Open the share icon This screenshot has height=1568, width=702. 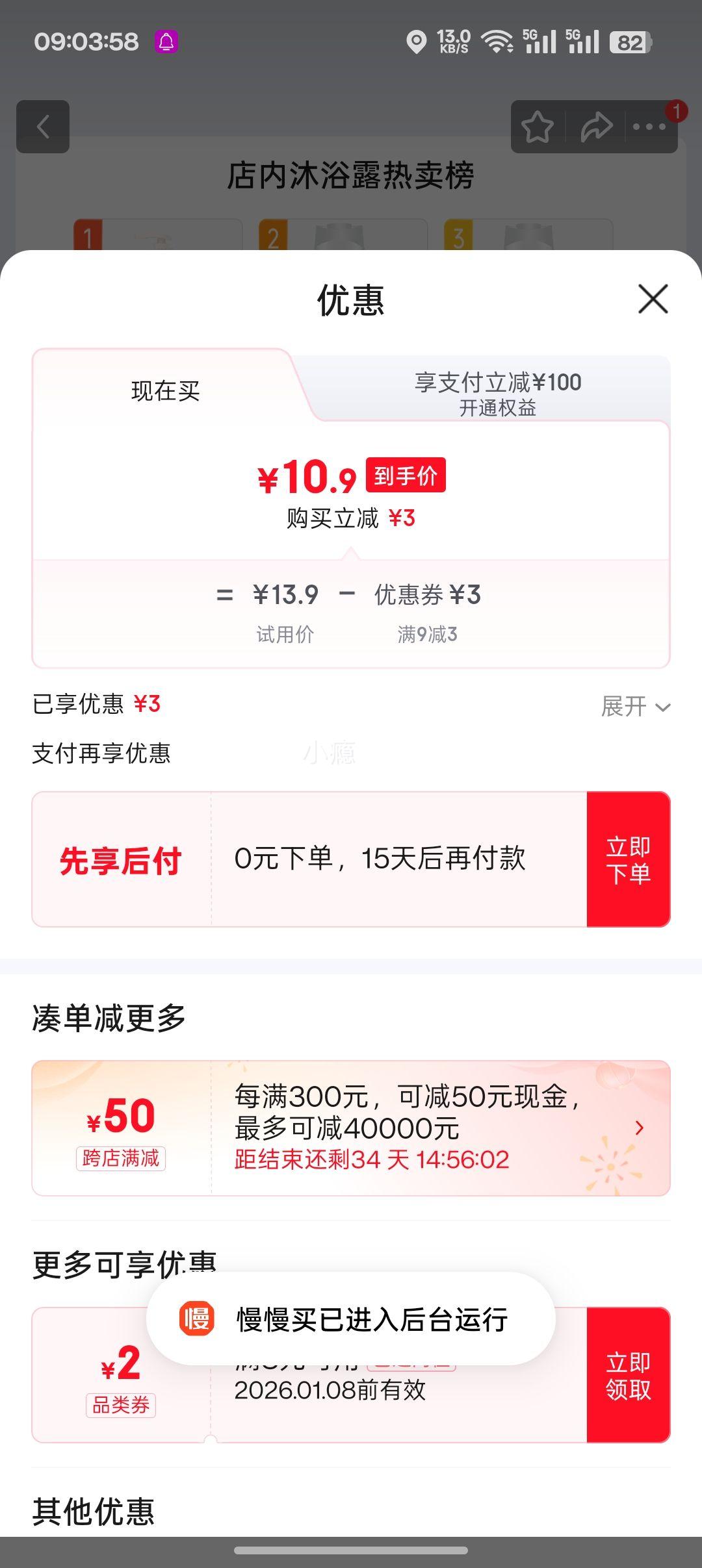click(595, 127)
